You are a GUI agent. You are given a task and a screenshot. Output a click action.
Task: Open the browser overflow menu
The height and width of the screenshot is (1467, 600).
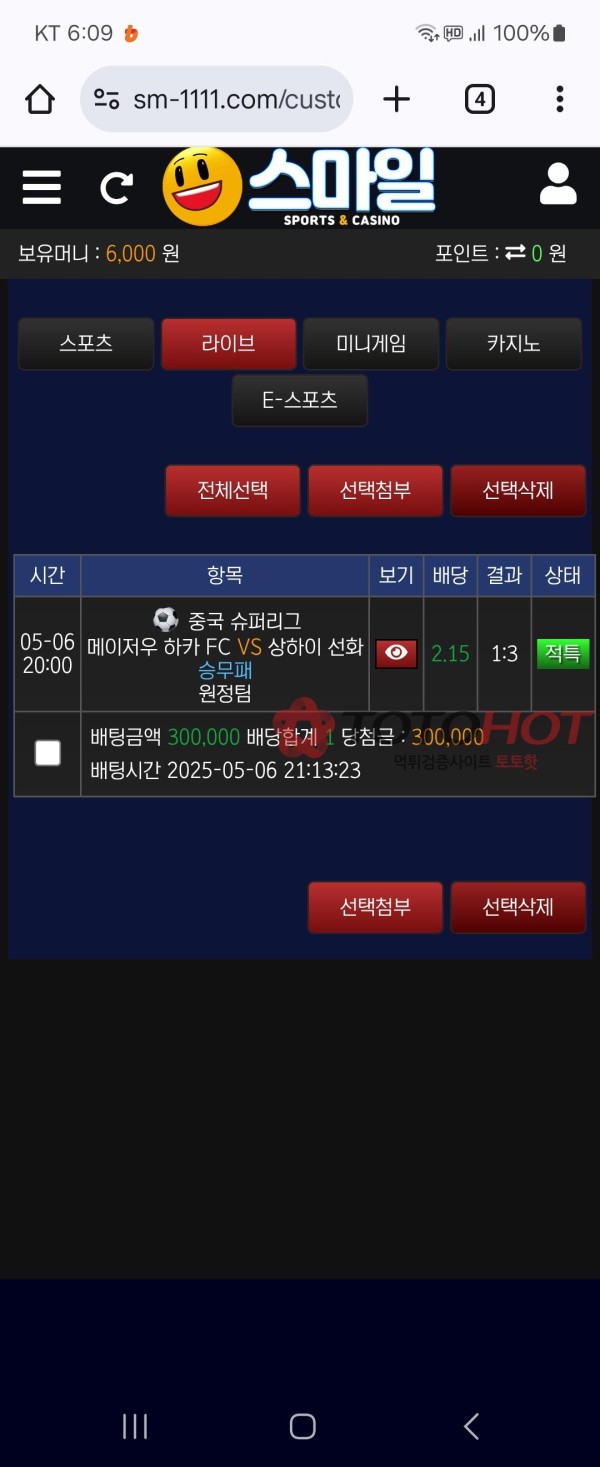(559, 99)
